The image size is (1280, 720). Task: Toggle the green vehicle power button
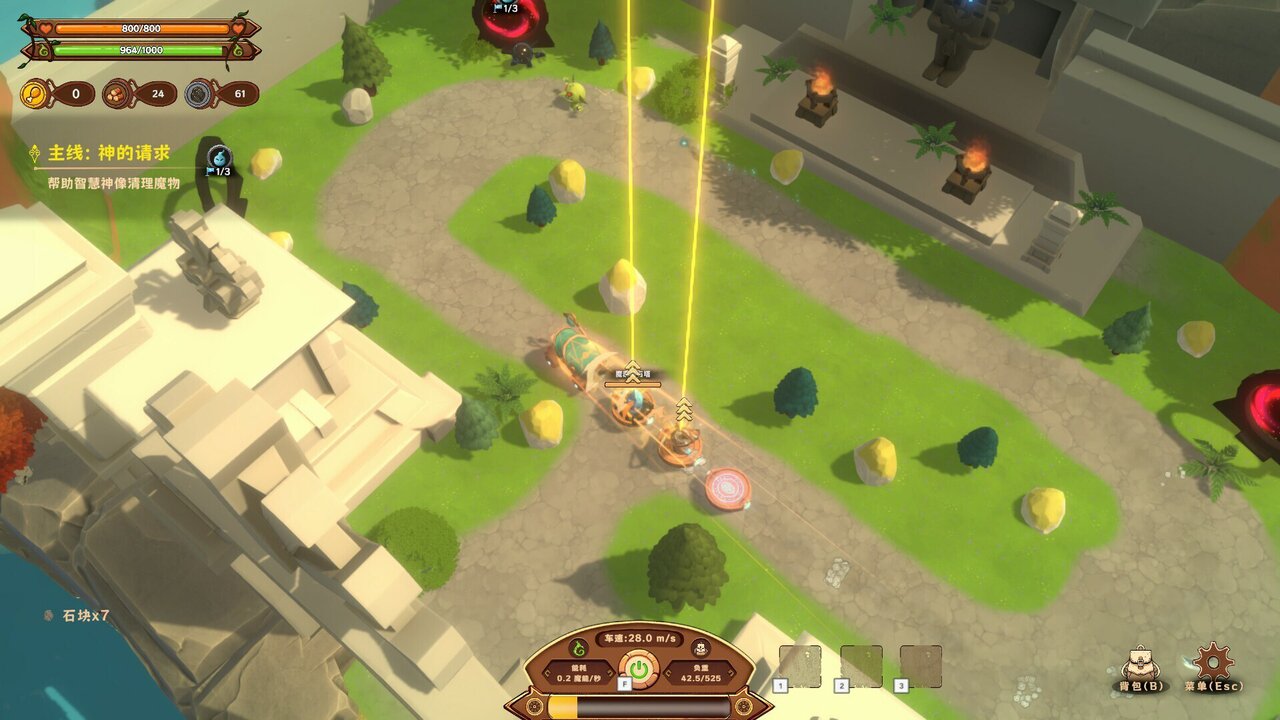click(637, 667)
